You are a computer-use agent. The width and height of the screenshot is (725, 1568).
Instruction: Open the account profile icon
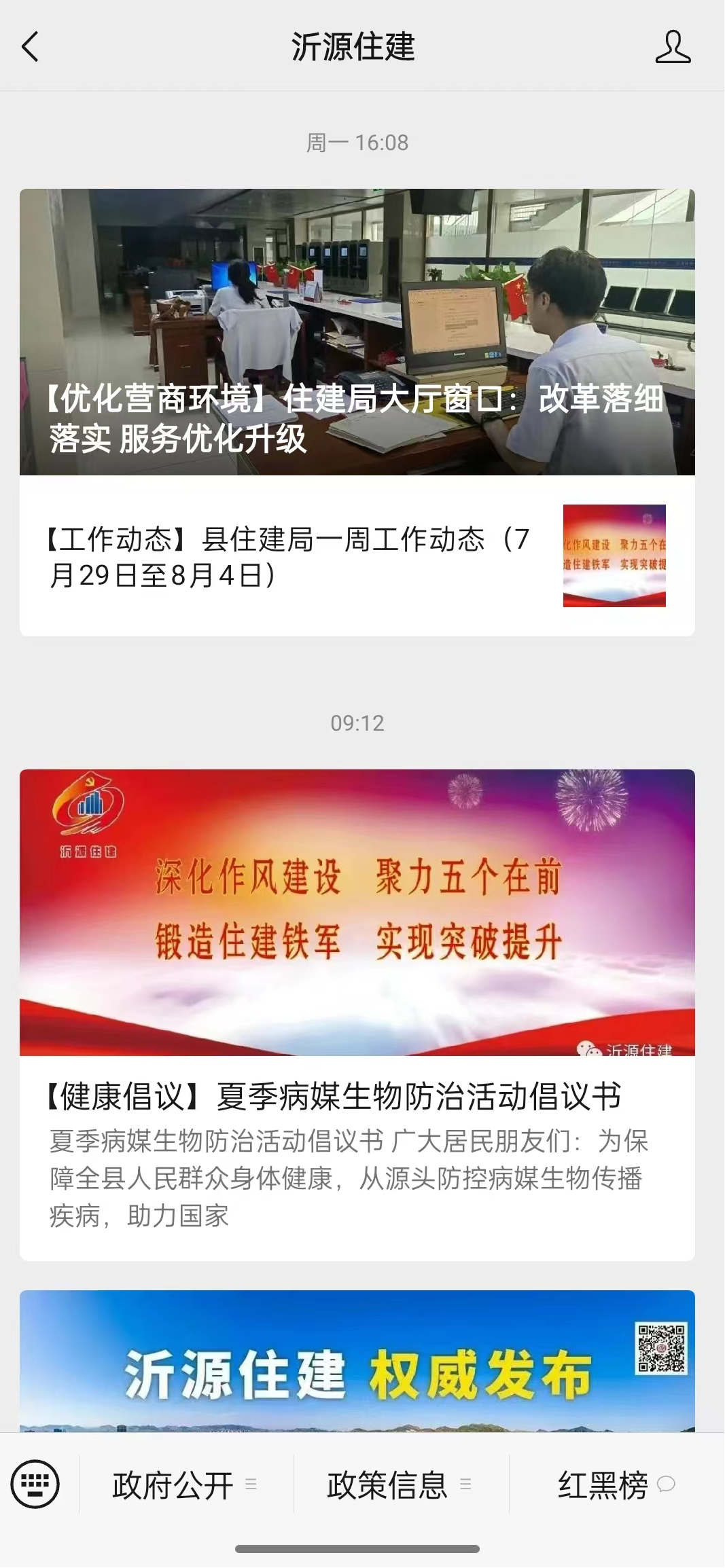tap(672, 48)
